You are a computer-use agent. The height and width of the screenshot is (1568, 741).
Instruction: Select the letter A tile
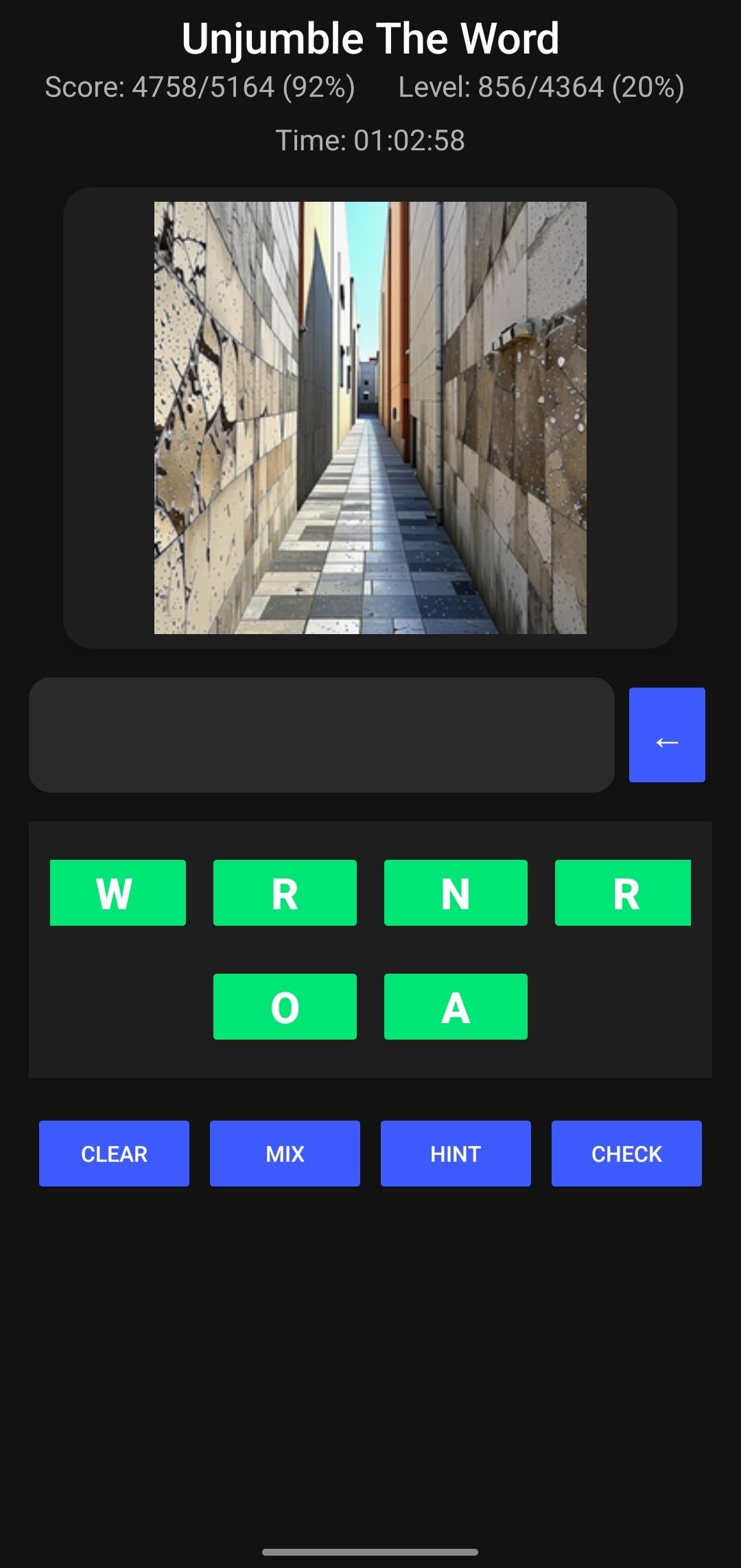[456, 1007]
